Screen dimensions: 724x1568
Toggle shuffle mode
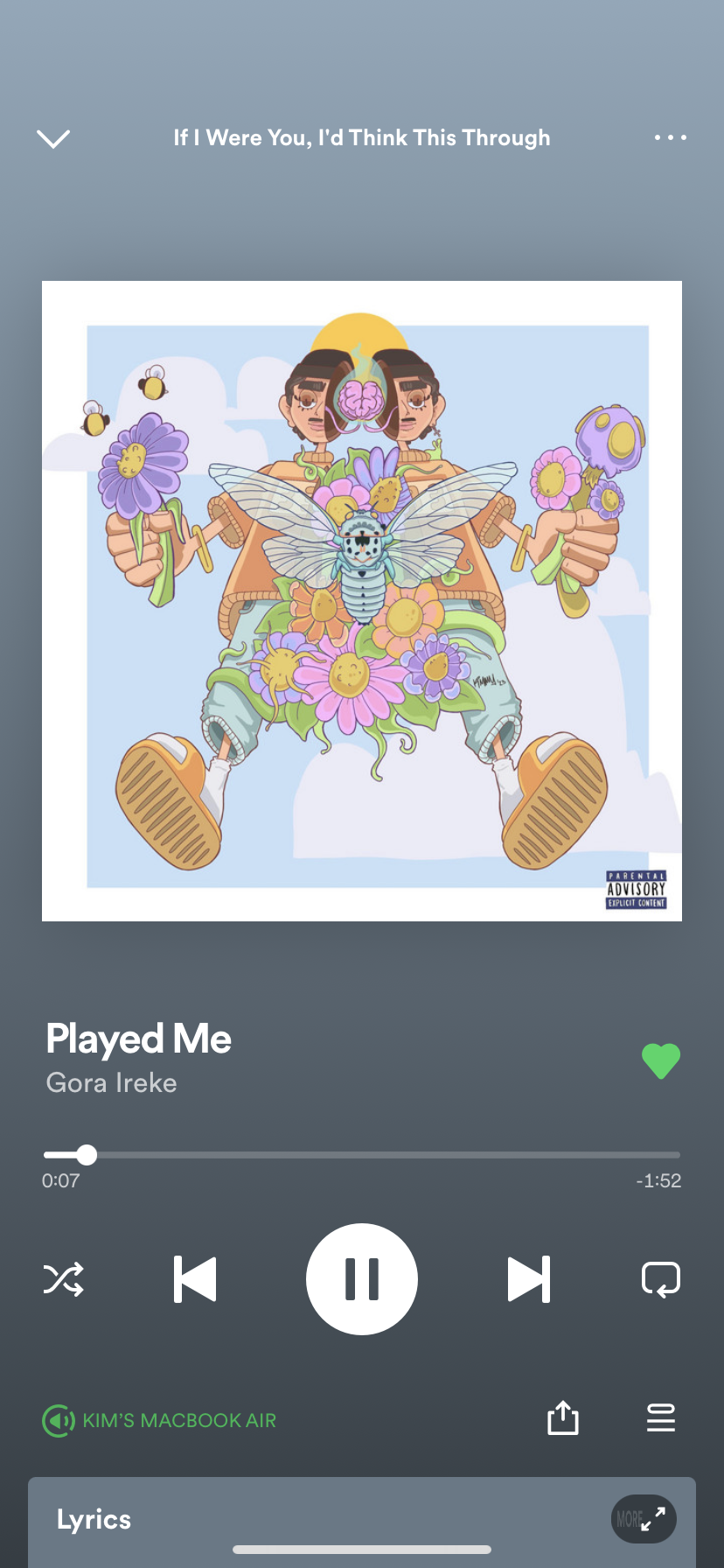64,1279
